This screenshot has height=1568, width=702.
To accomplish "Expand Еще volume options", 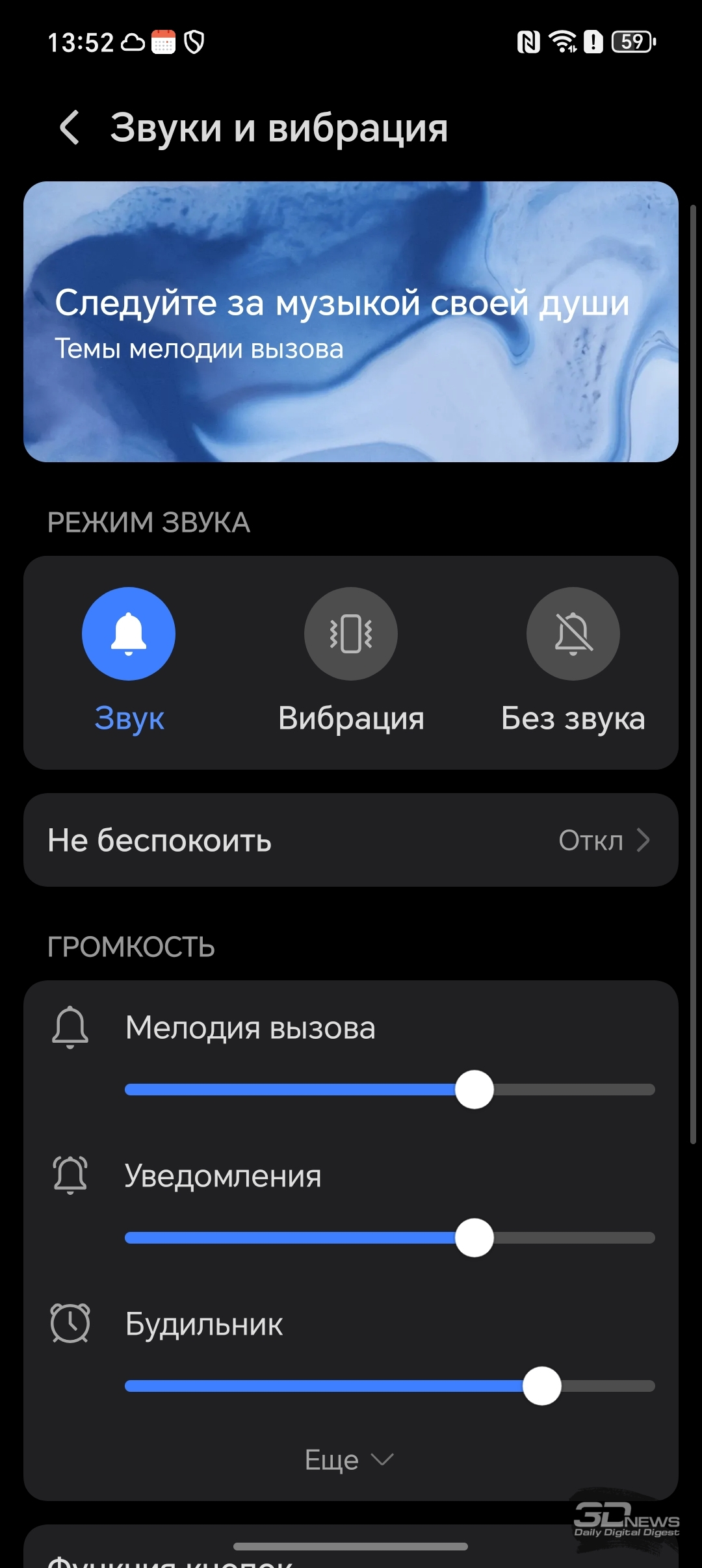I will pyautogui.click(x=350, y=1460).
